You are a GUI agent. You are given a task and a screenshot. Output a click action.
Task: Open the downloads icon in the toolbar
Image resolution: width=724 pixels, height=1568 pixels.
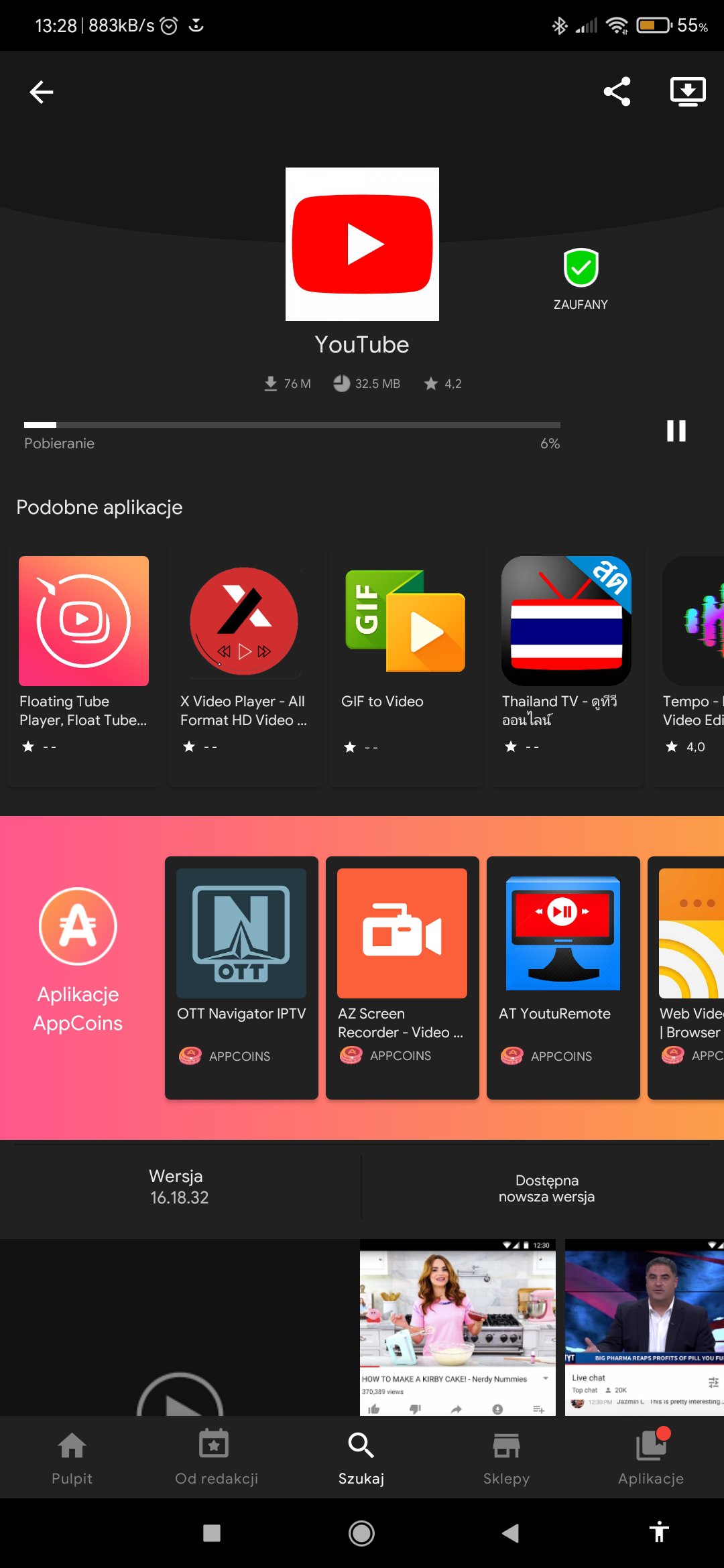[688, 92]
